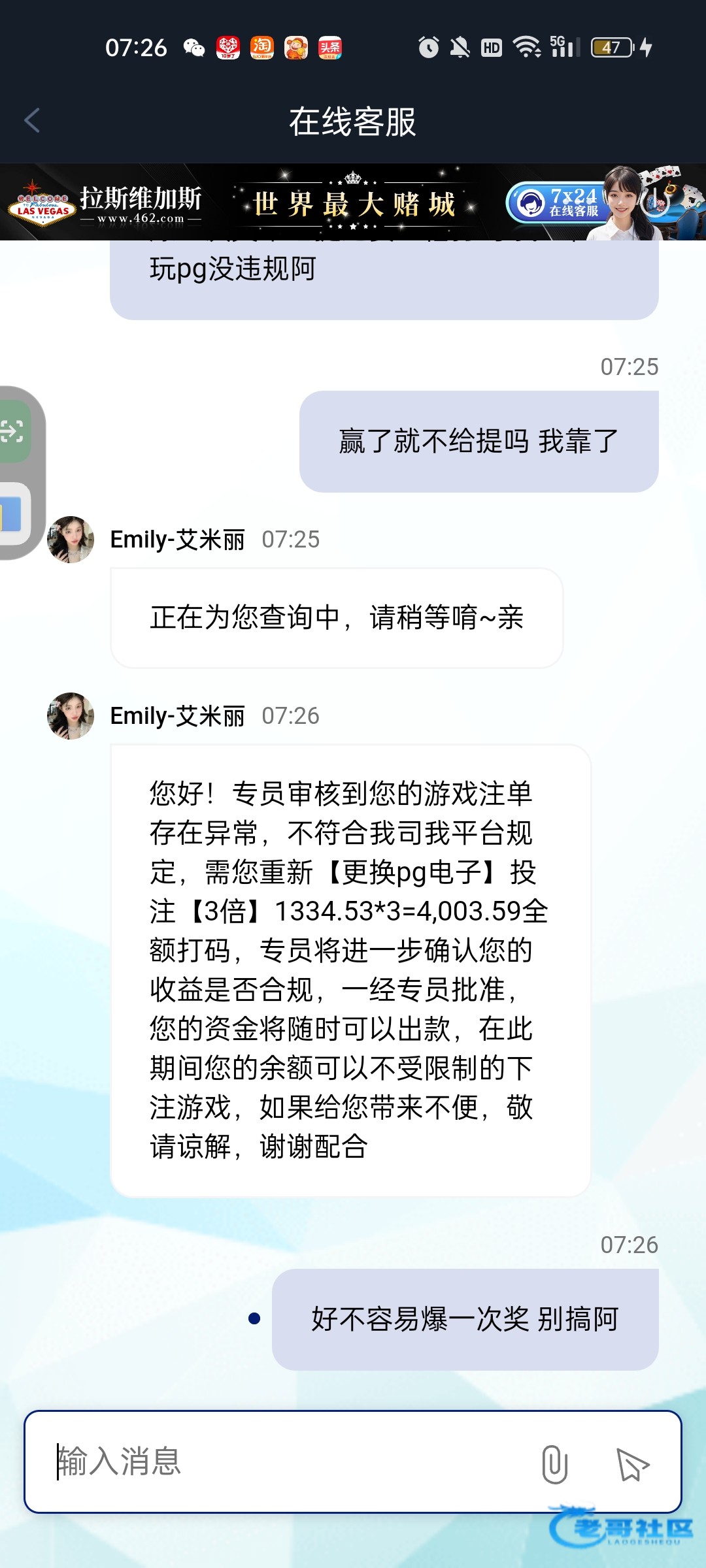
Task: Attach a file with the paperclip icon
Action: 554,1463
